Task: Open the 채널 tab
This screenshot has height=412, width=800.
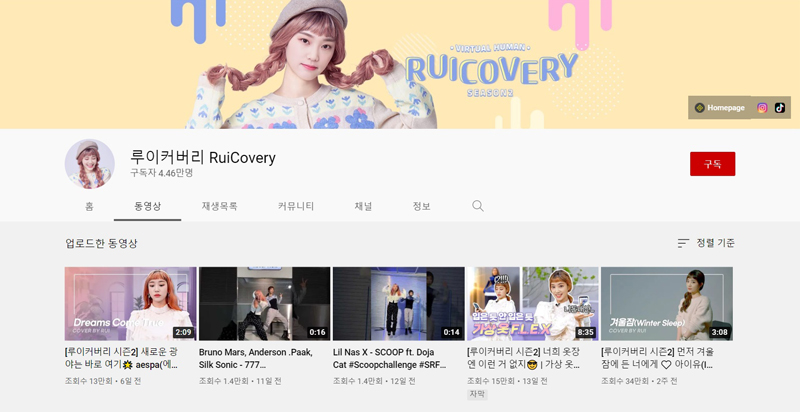Action: pos(363,206)
